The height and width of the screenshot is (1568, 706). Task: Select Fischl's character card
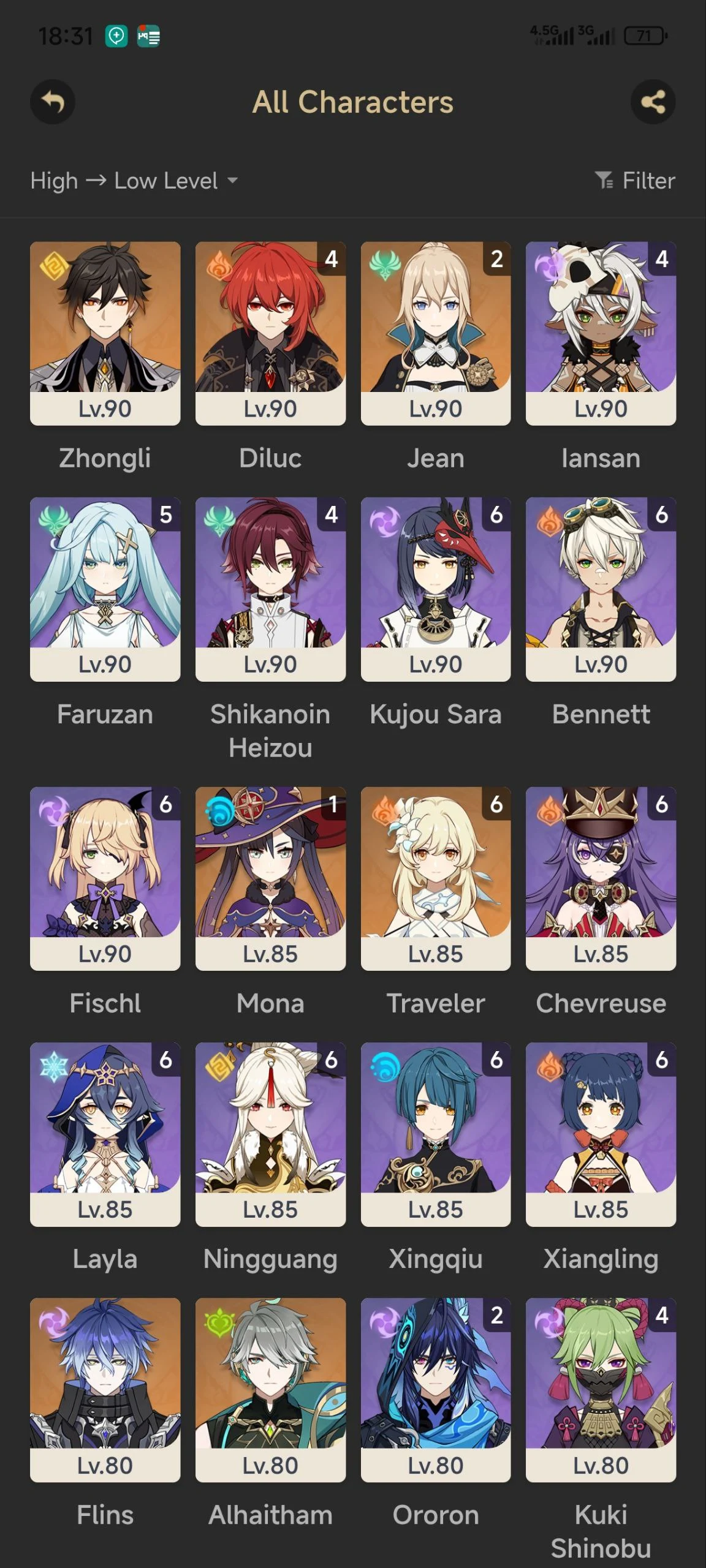[105, 878]
